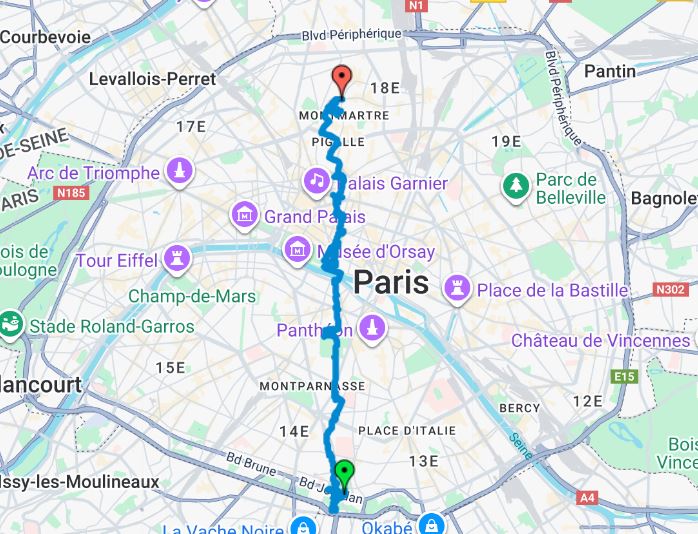
Task: Tap the Place de la Bastille marker
Action: click(458, 289)
